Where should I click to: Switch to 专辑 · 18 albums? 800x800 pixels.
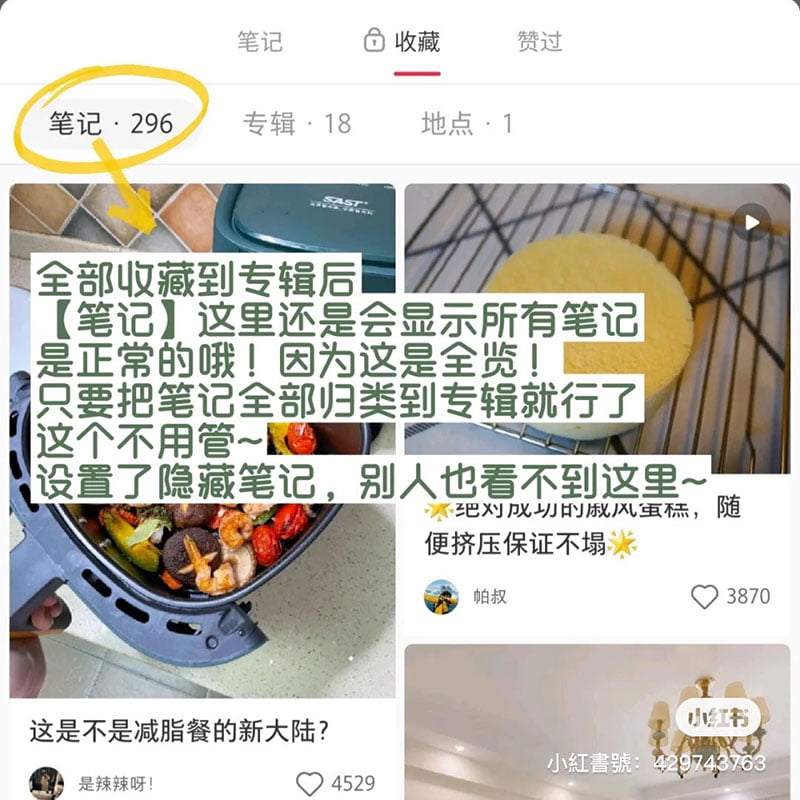(x=297, y=123)
